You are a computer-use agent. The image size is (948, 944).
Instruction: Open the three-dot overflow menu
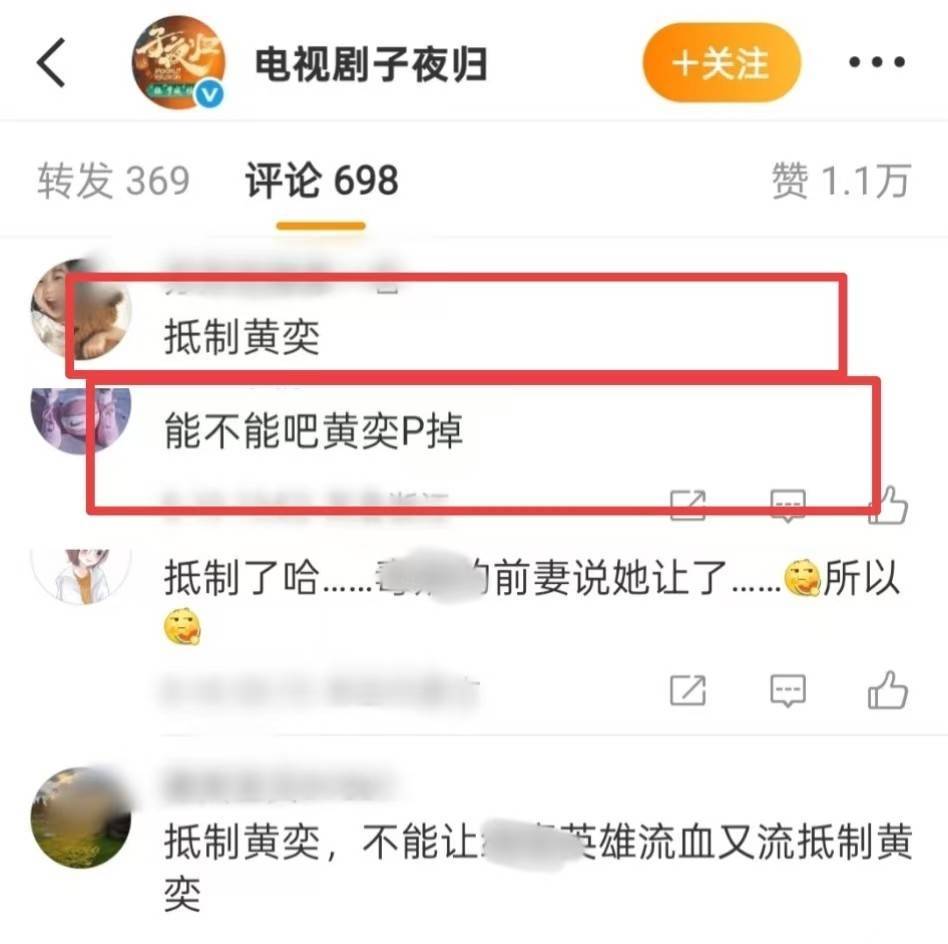point(876,63)
